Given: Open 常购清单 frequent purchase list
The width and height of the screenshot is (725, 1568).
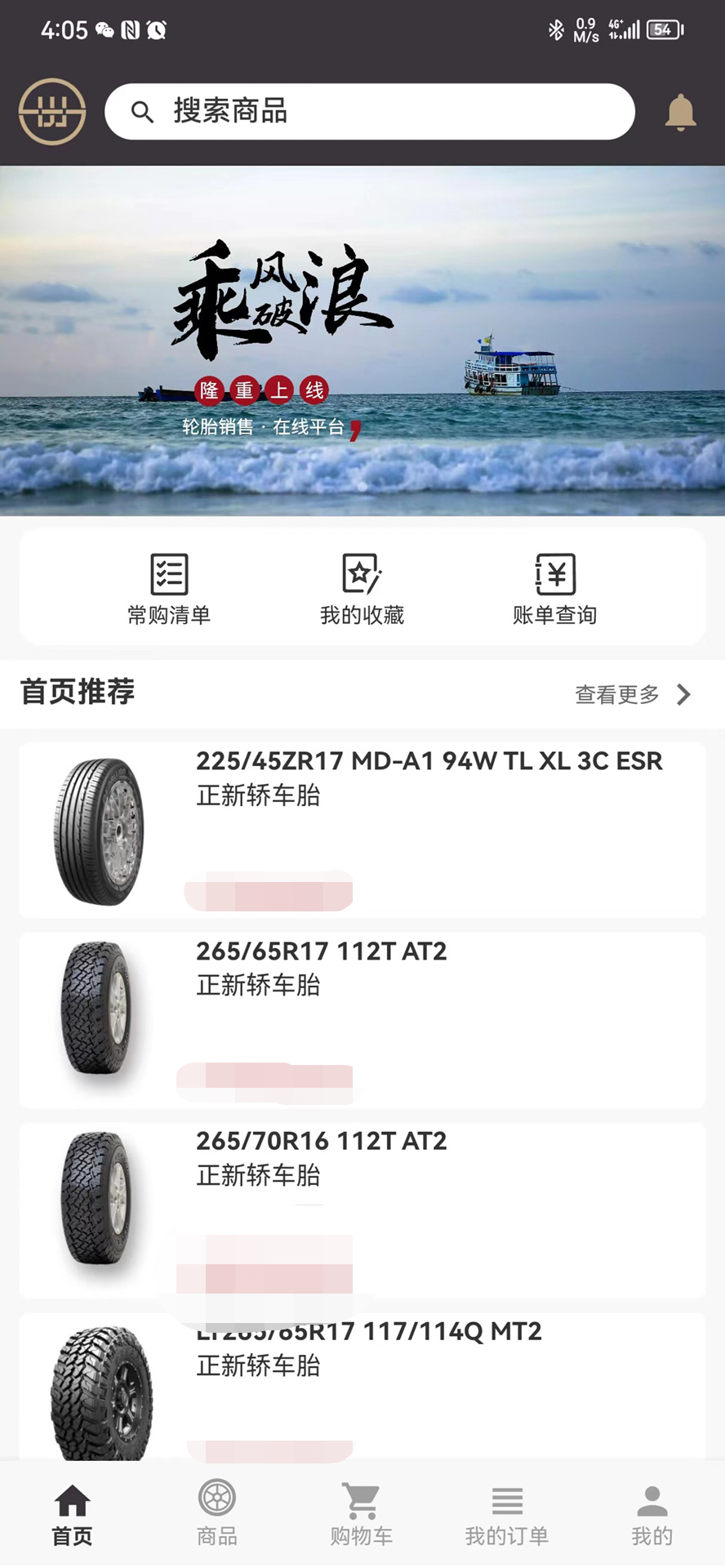Looking at the screenshot, I should click(x=169, y=589).
